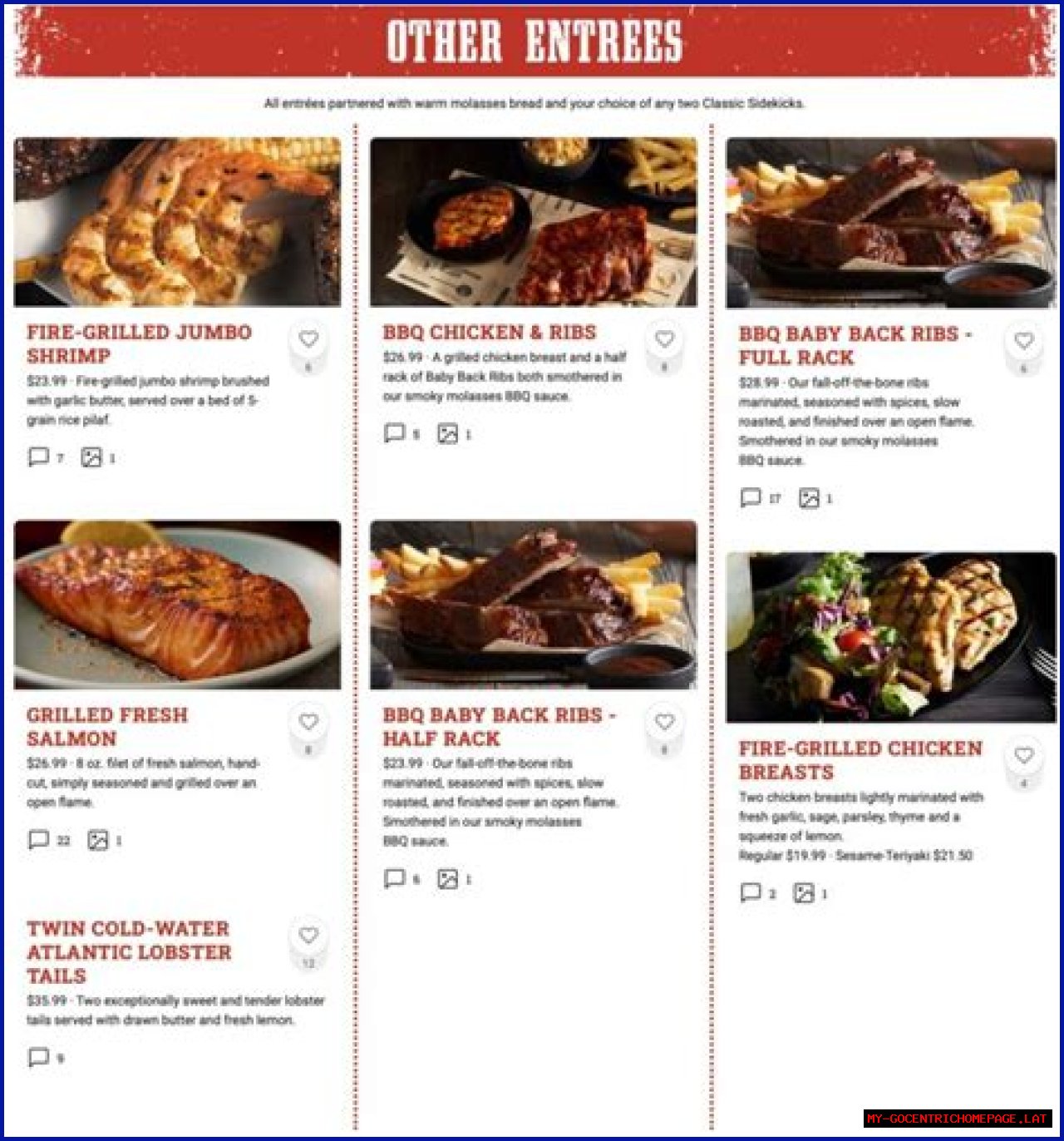Open the Grilled Fresh Salmon picture
Viewport: 1064px width, 1141px height.
(x=177, y=605)
